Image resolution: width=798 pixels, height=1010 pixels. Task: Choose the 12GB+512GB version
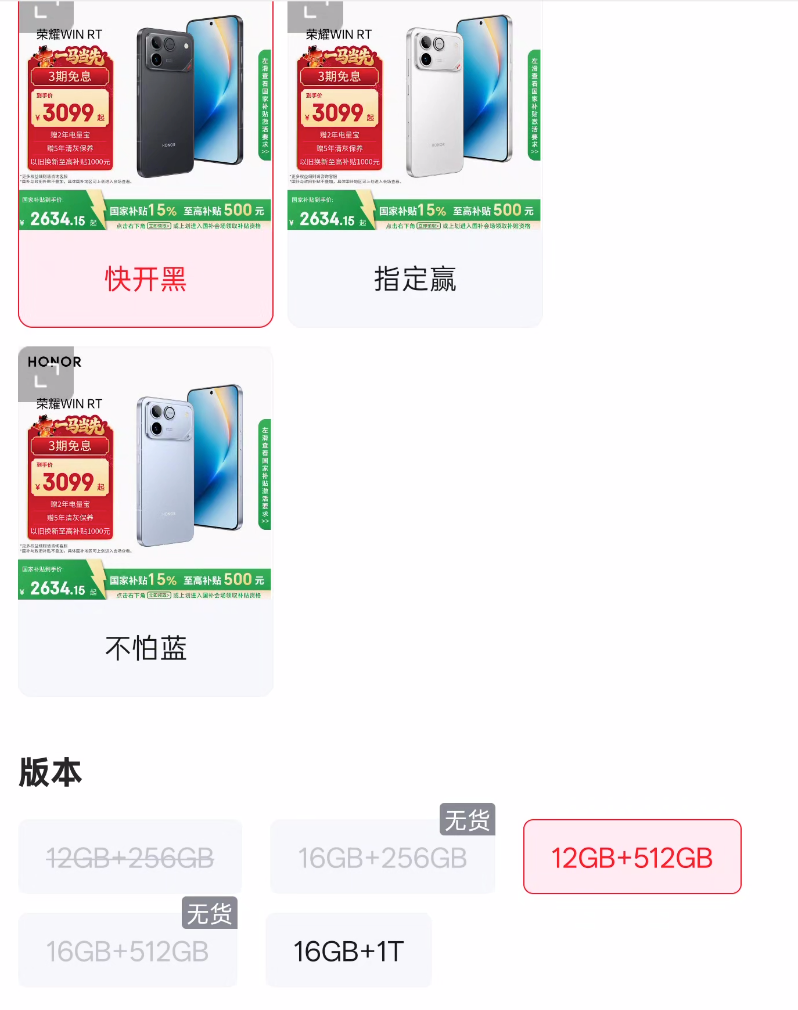pos(632,857)
